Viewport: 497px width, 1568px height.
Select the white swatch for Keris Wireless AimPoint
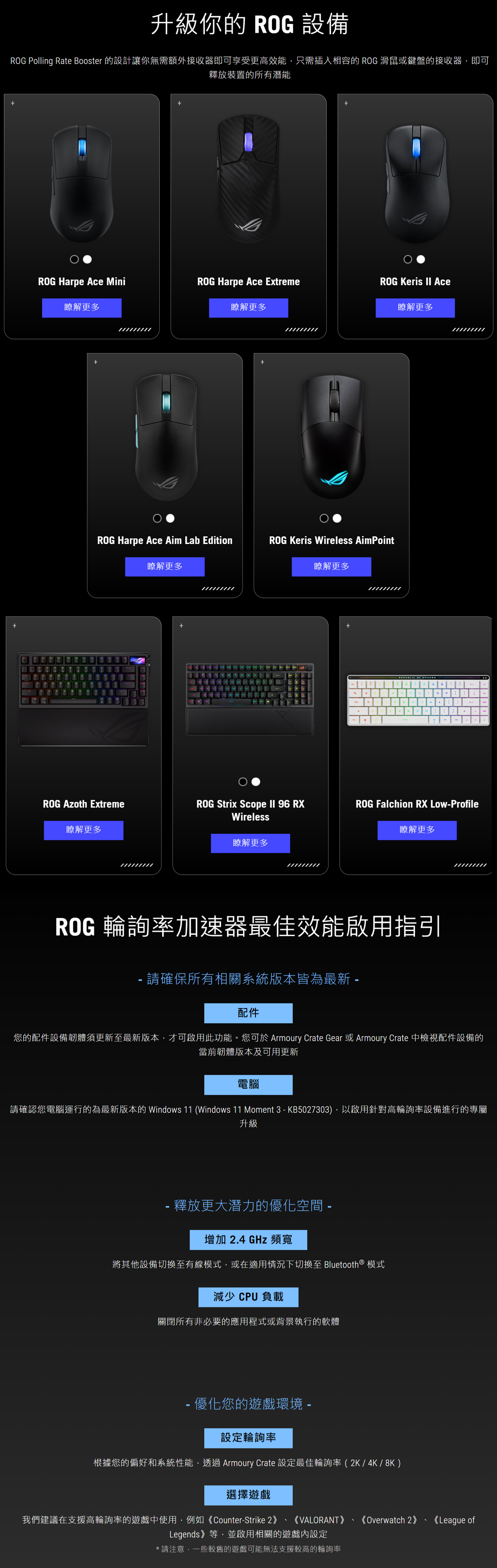click(x=337, y=518)
